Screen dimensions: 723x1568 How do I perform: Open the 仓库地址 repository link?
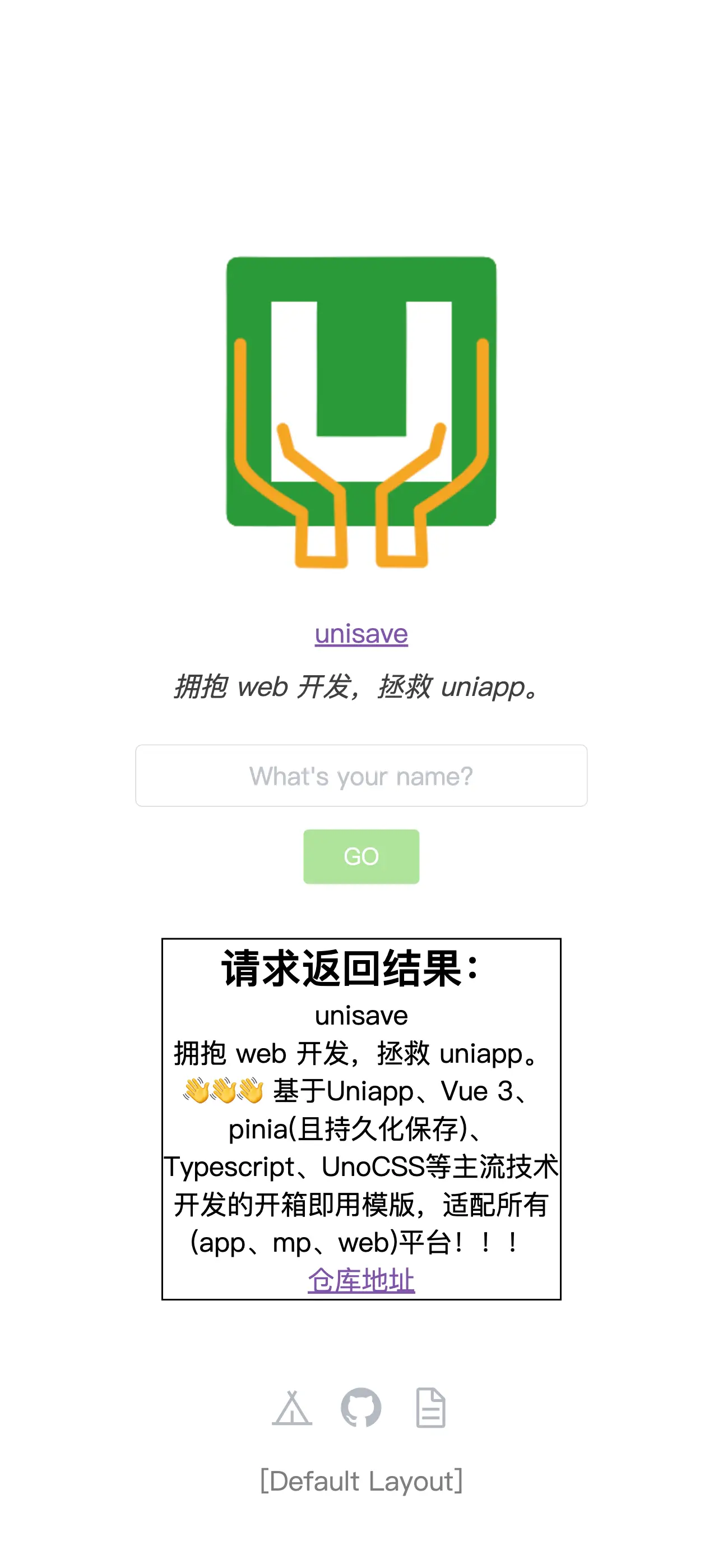tap(361, 1280)
